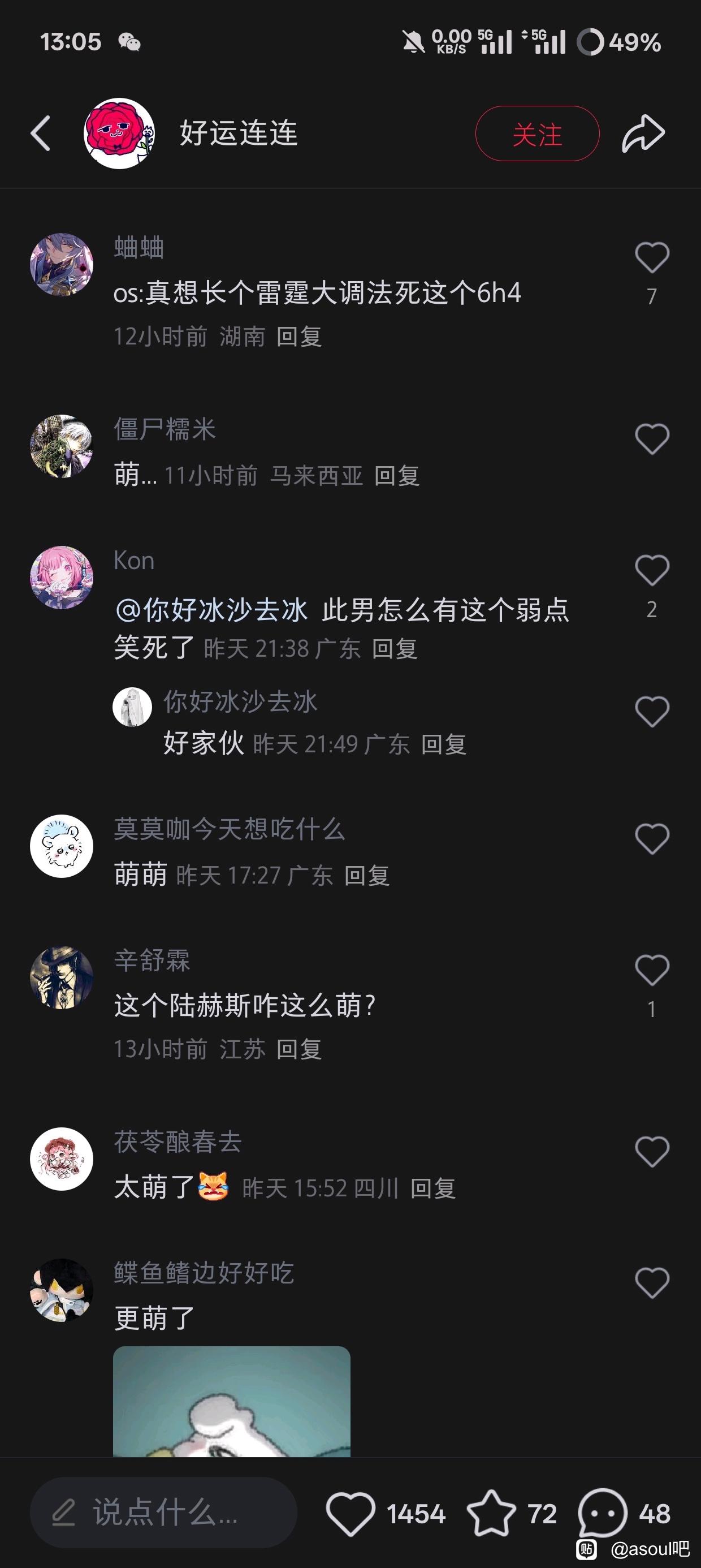701x1568 pixels.
Task: Tap 关注 to follow the author
Action: (536, 133)
